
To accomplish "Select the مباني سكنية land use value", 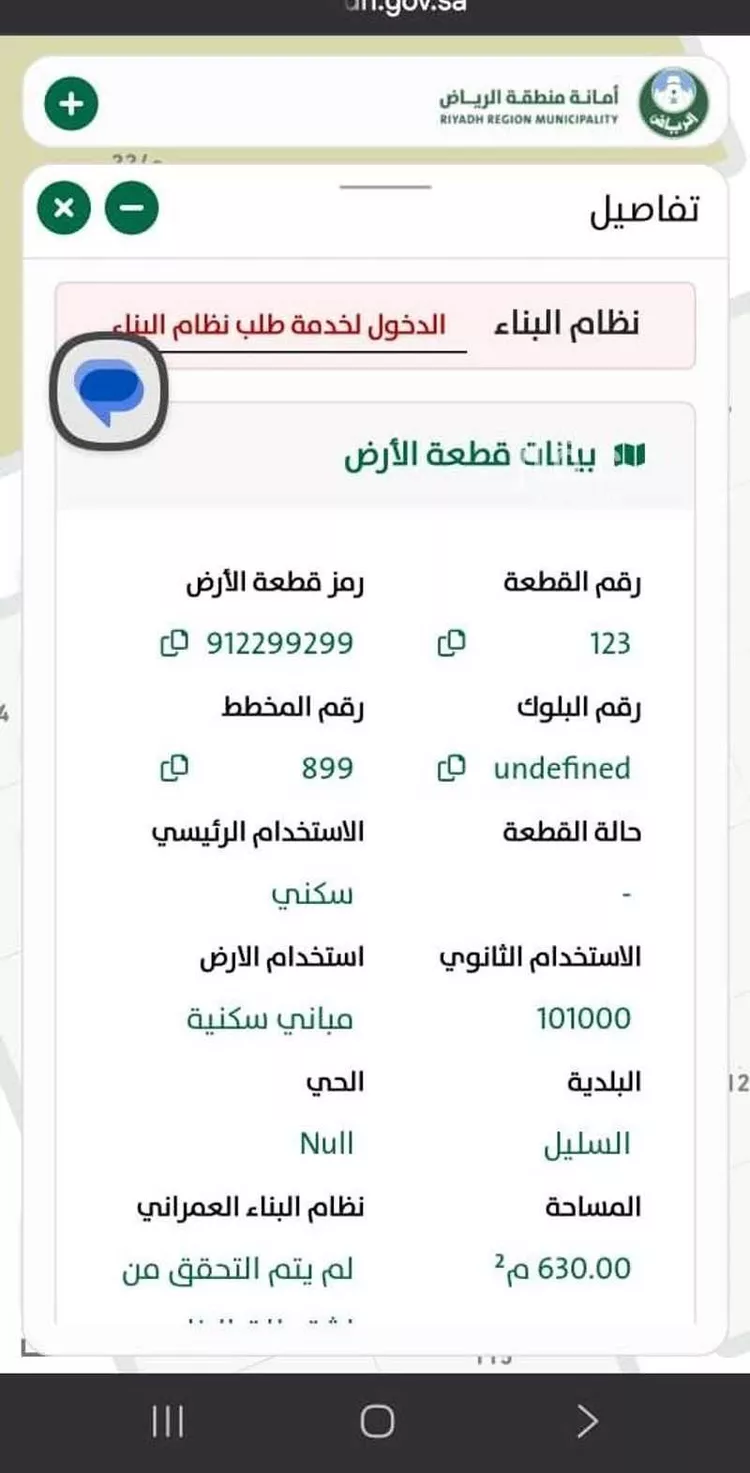I will (270, 1019).
